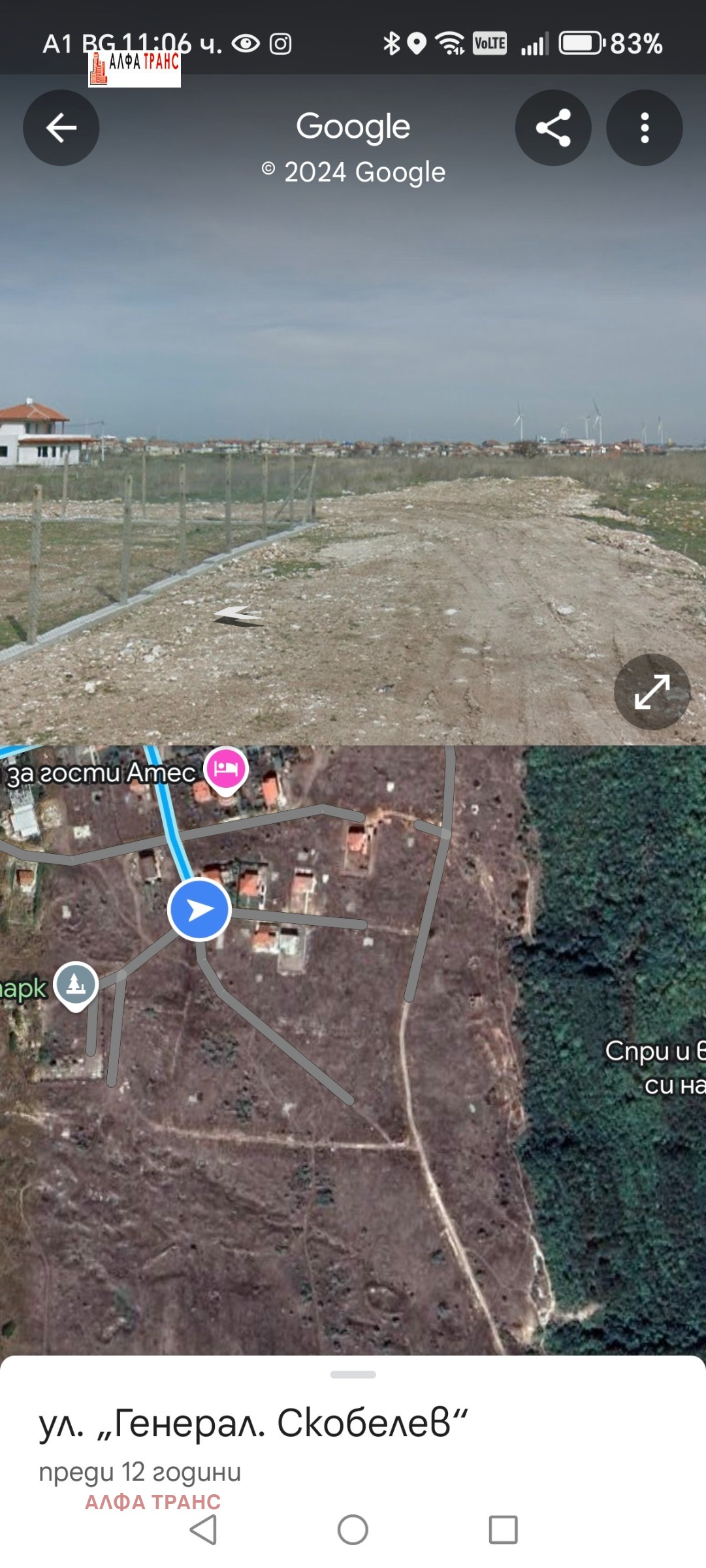
Task: Share this Street View location
Action: point(553,127)
